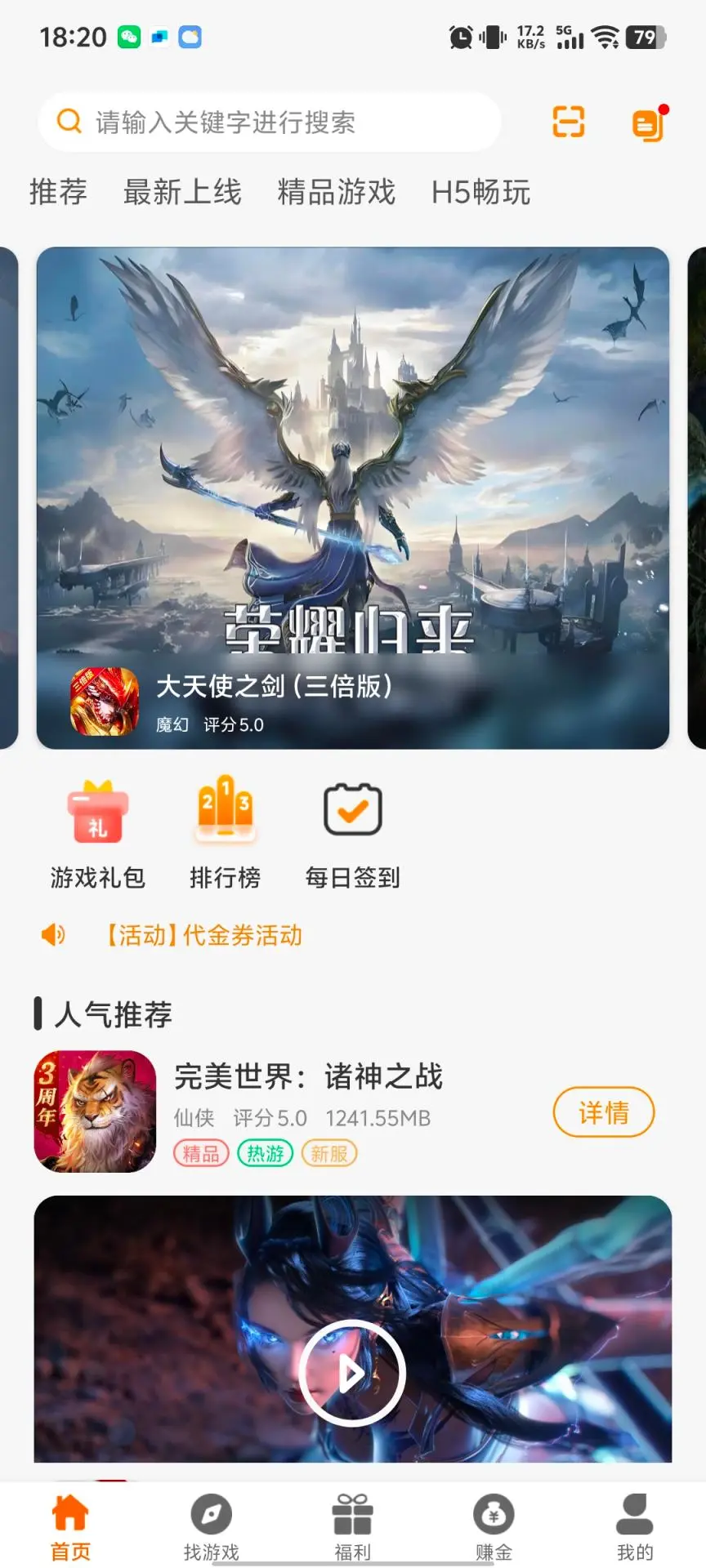Image resolution: width=706 pixels, height=1568 pixels.
Task: Open the H5畅玩 tab
Action: pos(482,193)
